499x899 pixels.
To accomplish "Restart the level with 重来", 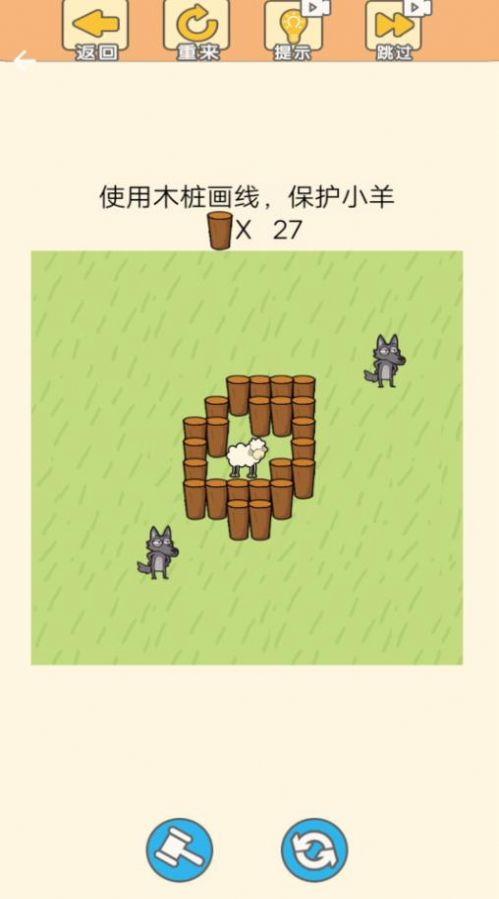I will coord(197,29).
